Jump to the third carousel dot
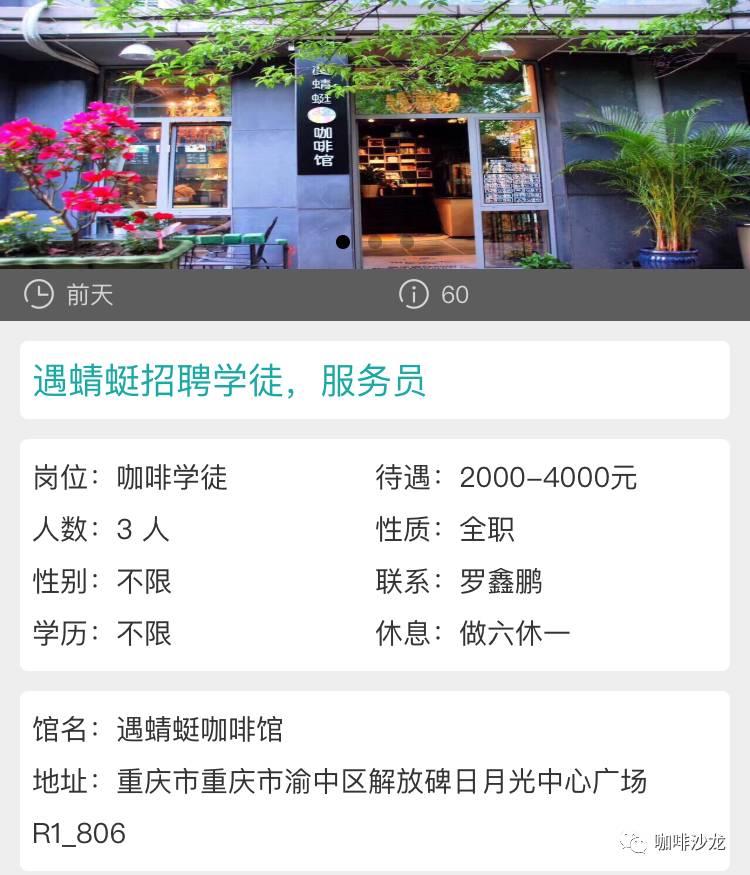The image size is (750, 875). click(x=407, y=242)
